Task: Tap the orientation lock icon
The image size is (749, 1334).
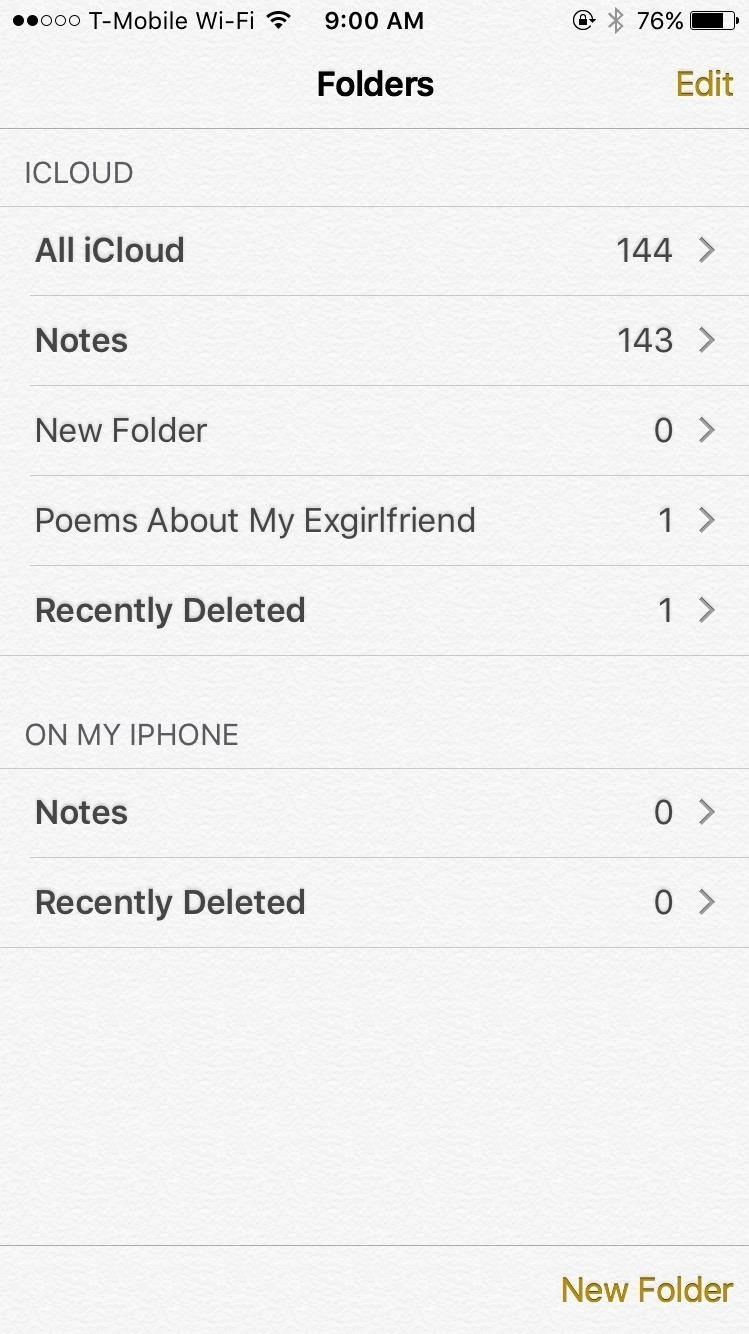Action: (x=583, y=20)
